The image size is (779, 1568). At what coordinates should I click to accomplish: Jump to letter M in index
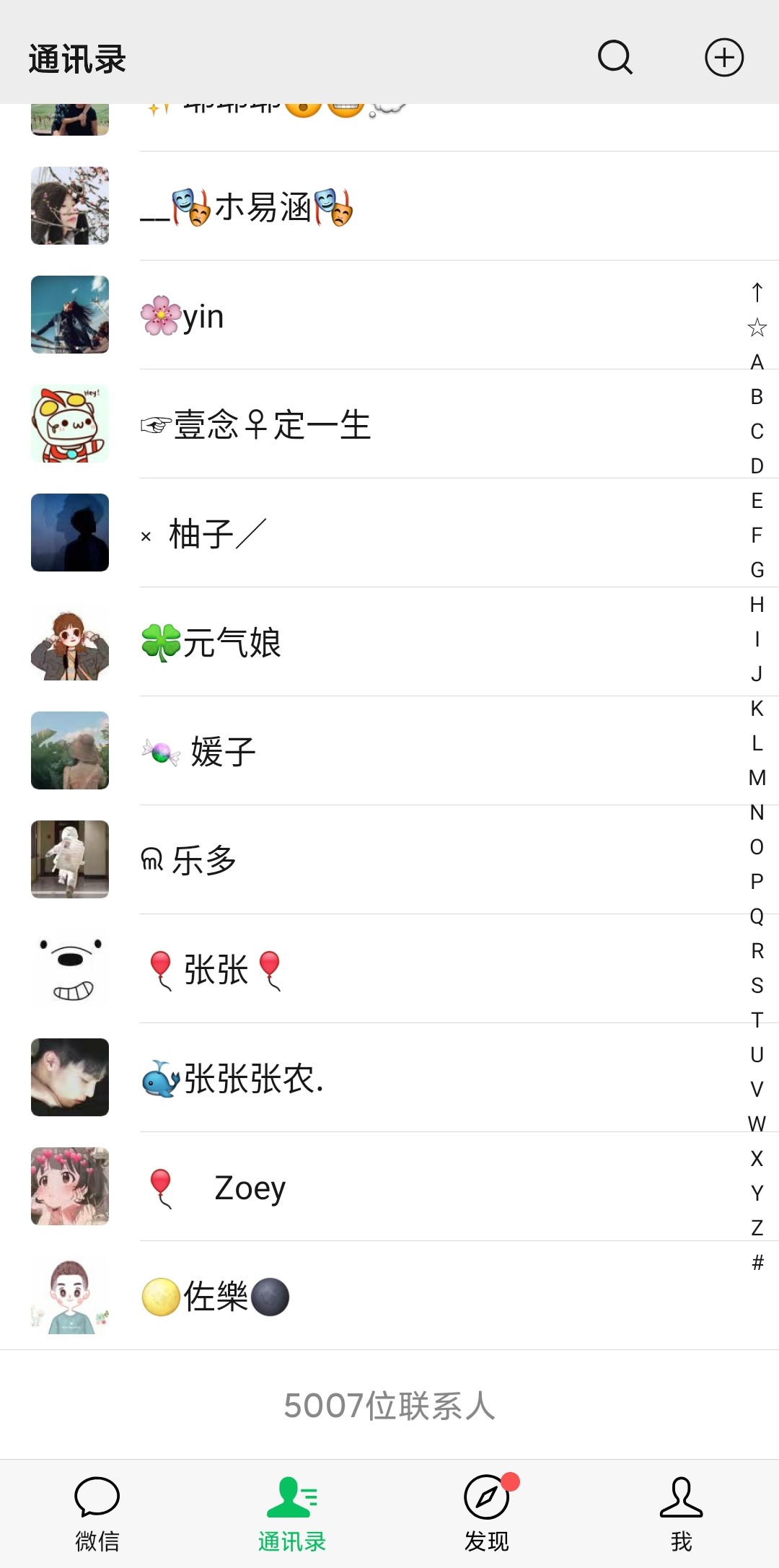coord(757,777)
